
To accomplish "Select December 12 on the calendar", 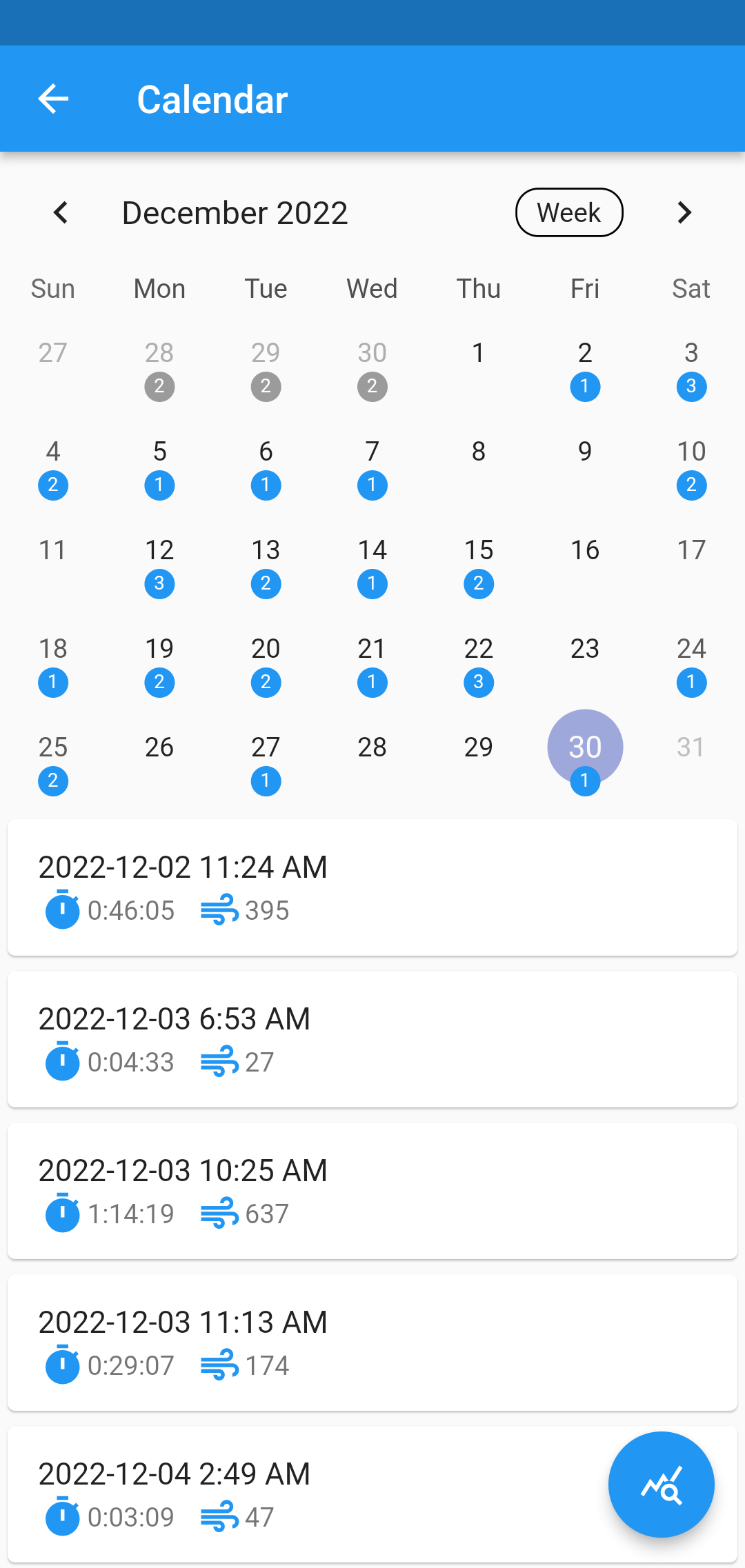I will (159, 567).
